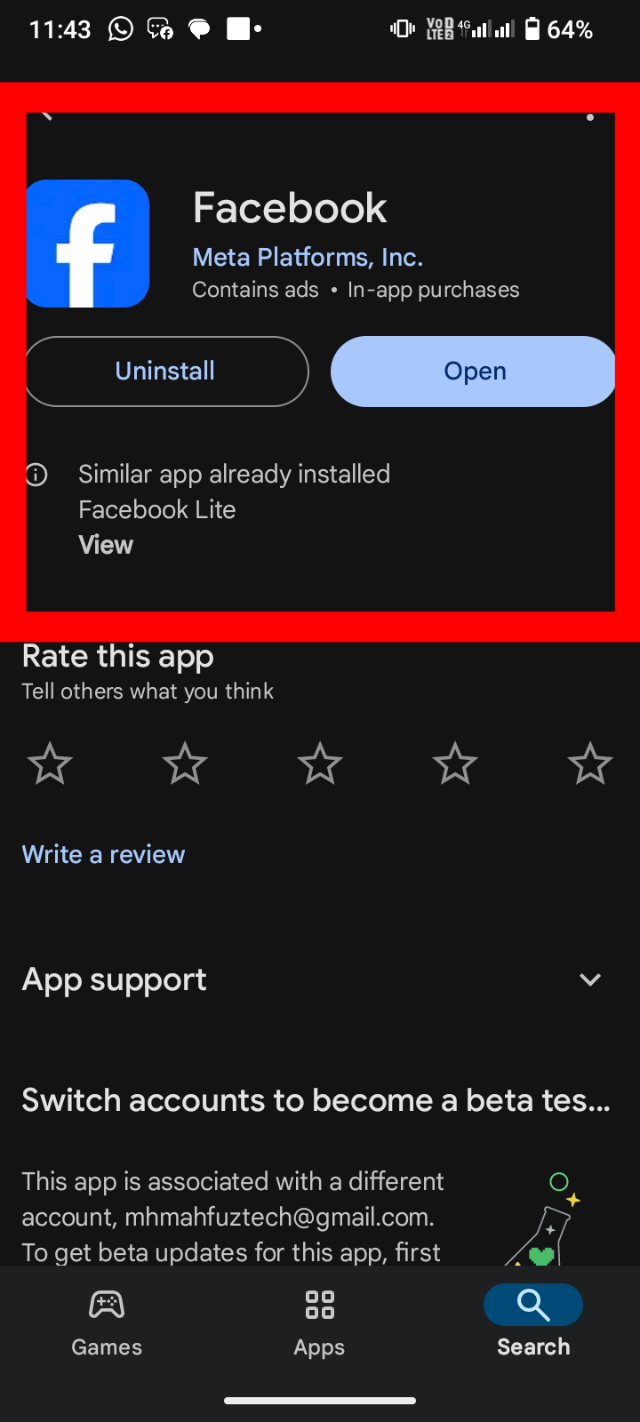Image resolution: width=640 pixels, height=1422 pixels.
Task: Expand the App support section
Action: coord(590,980)
